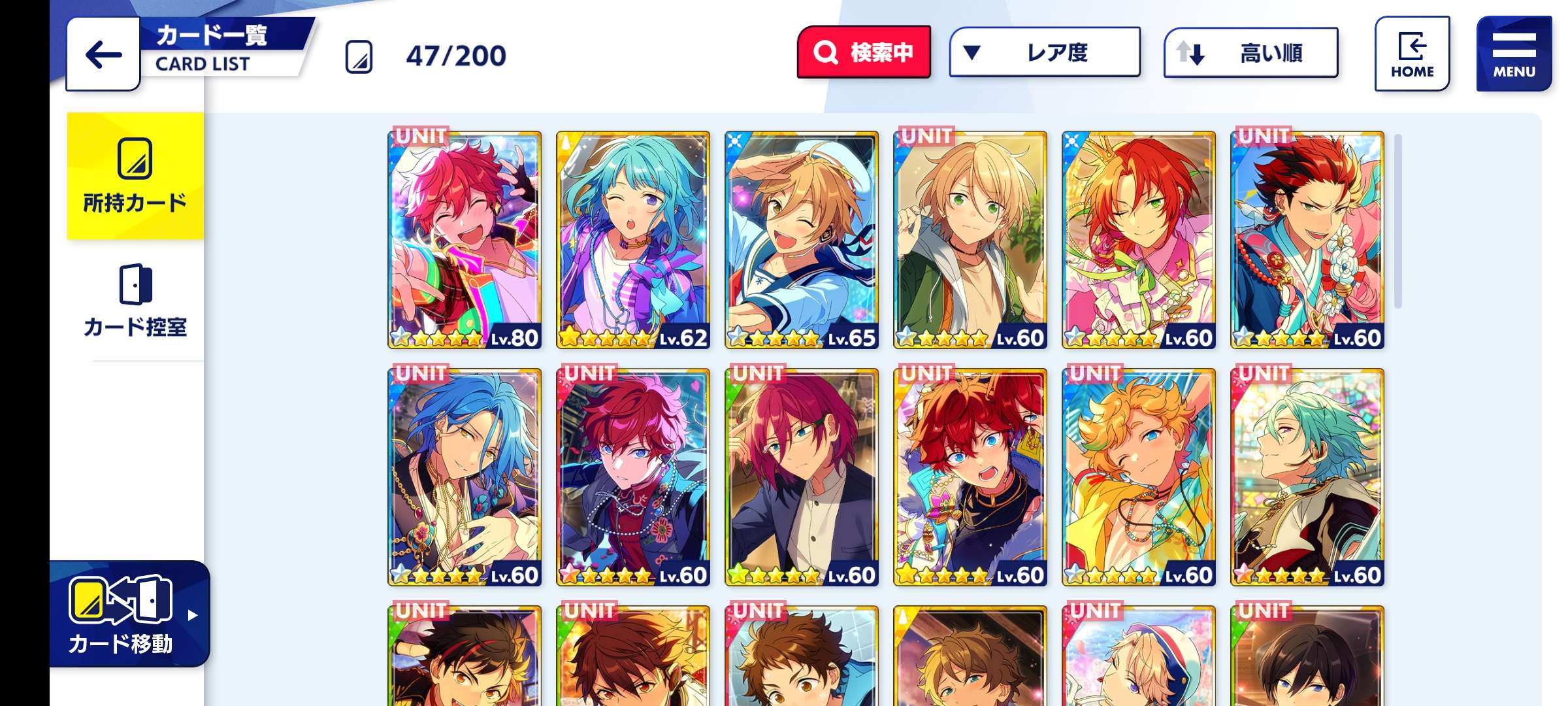1568x706 pixels.
Task: Open the mint-haired Lv.60 card
Action: tap(1307, 477)
